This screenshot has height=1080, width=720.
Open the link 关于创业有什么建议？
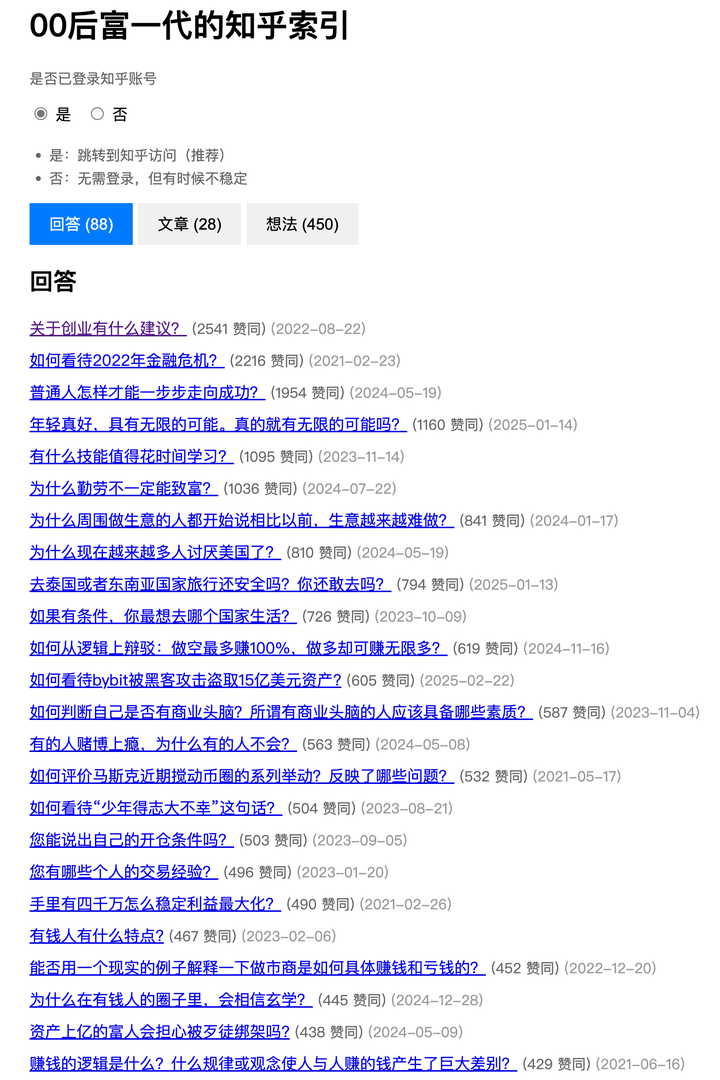[108, 328]
